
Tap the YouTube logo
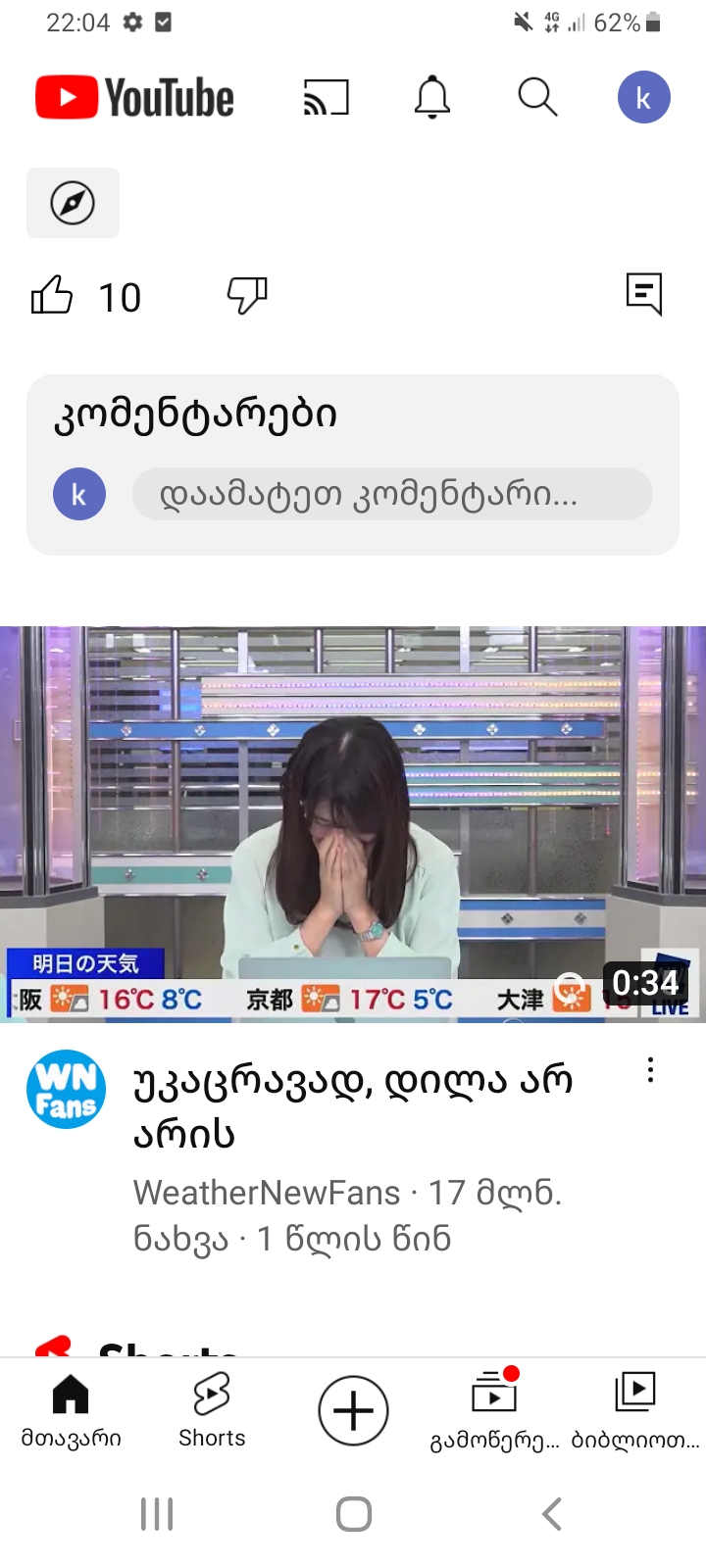click(134, 97)
